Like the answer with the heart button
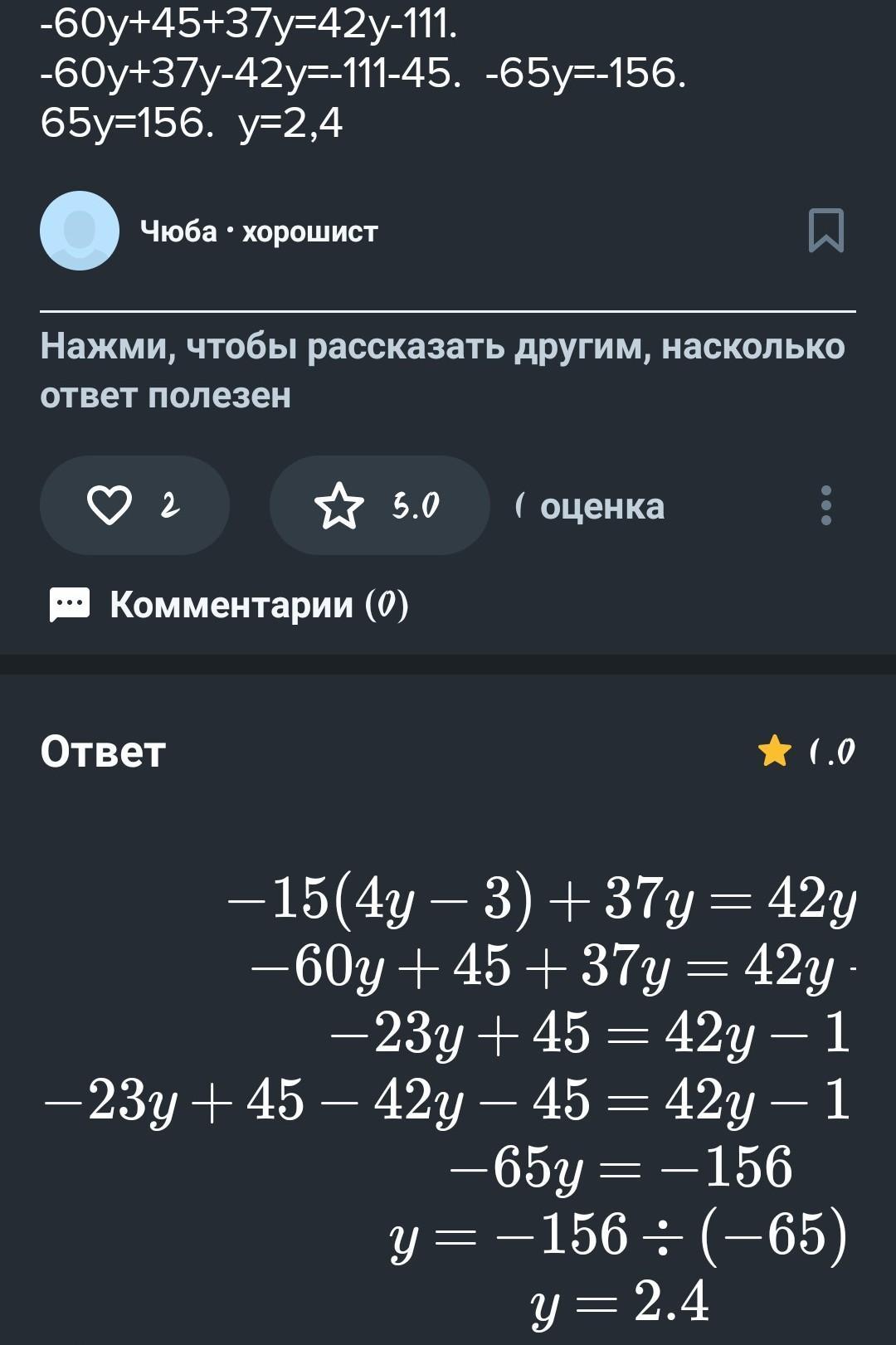The image size is (896, 1345). point(134,505)
